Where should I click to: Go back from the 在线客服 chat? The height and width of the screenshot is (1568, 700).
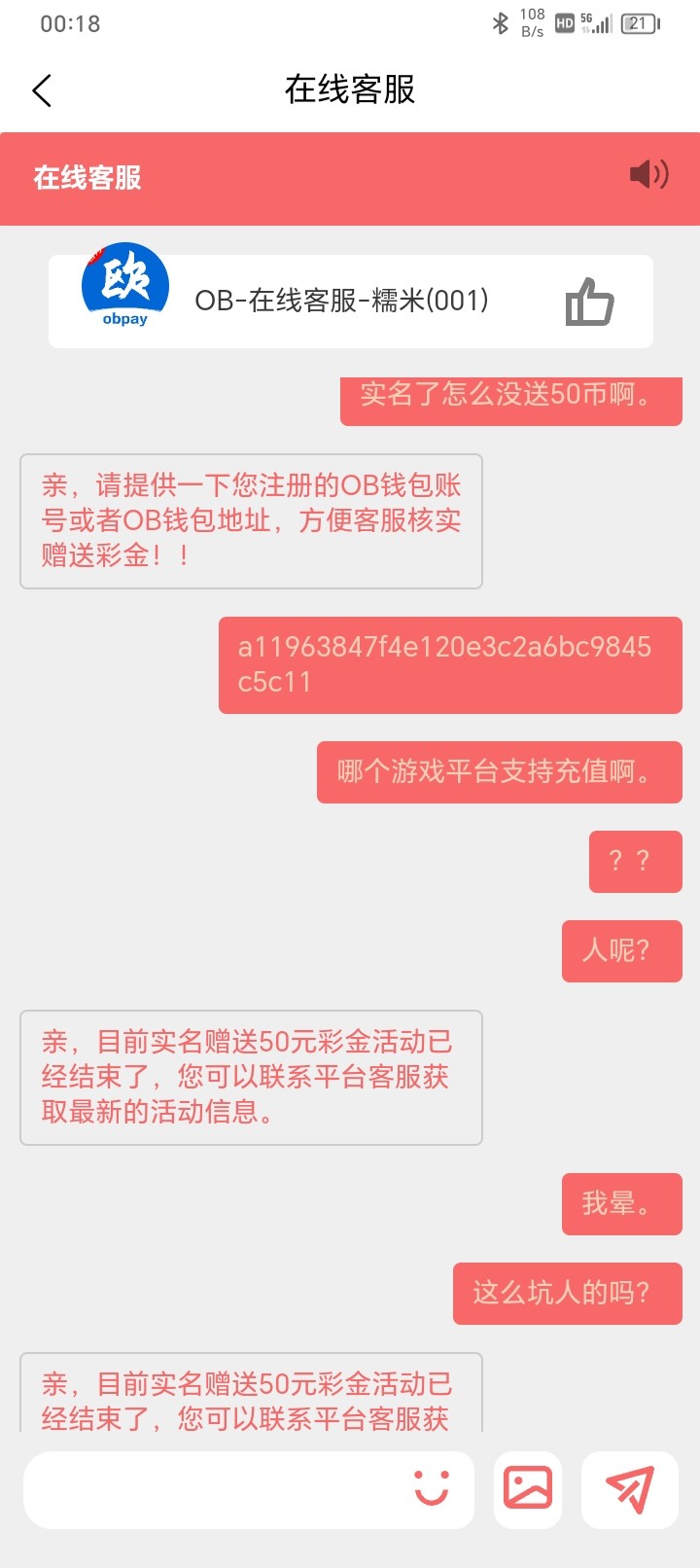pyautogui.click(x=42, y=90)
